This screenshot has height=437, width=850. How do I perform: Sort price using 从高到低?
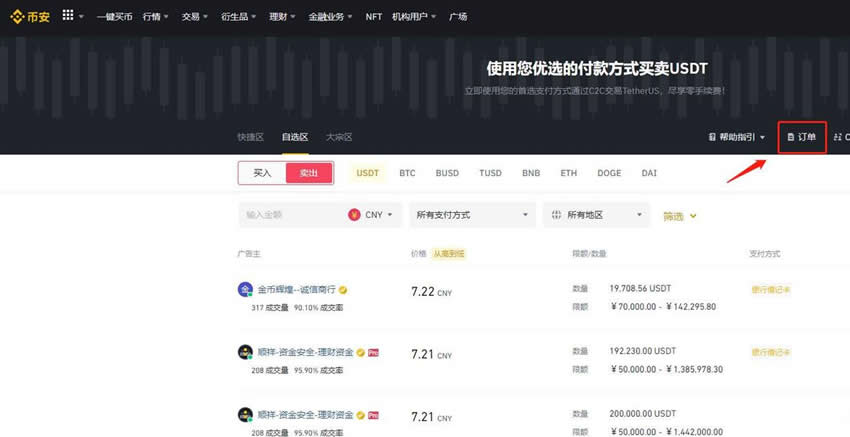click(451, 255)
